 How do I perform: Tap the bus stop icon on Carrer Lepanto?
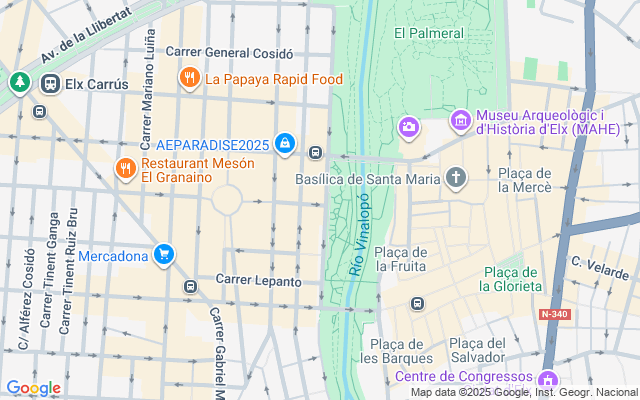[x=190, y=287]
